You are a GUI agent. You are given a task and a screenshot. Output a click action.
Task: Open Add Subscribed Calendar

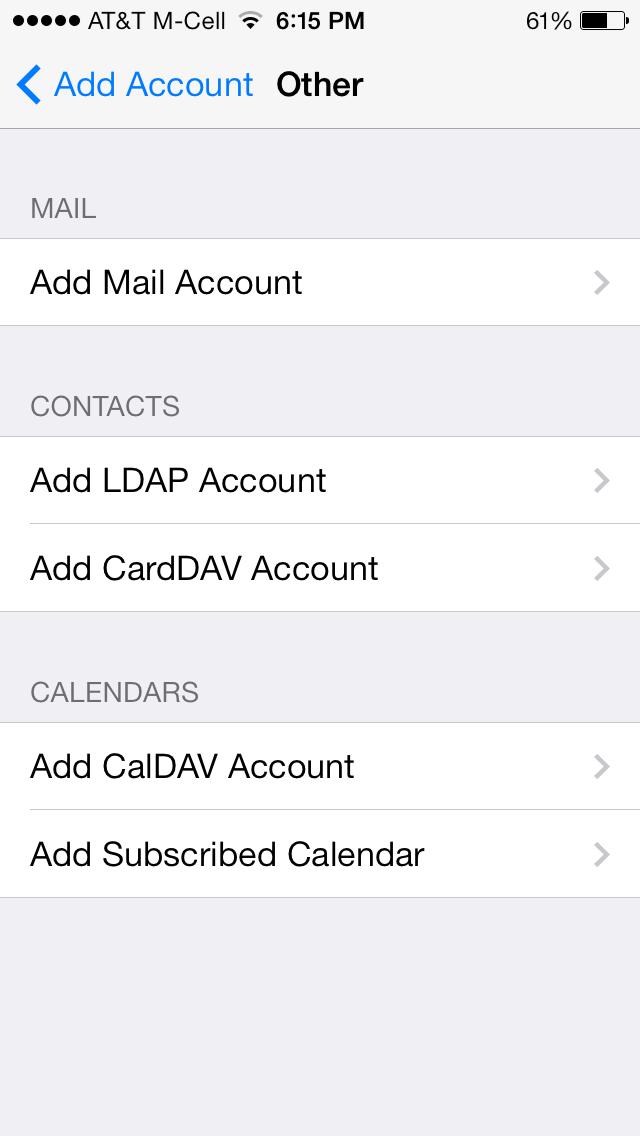pos(320,854)
